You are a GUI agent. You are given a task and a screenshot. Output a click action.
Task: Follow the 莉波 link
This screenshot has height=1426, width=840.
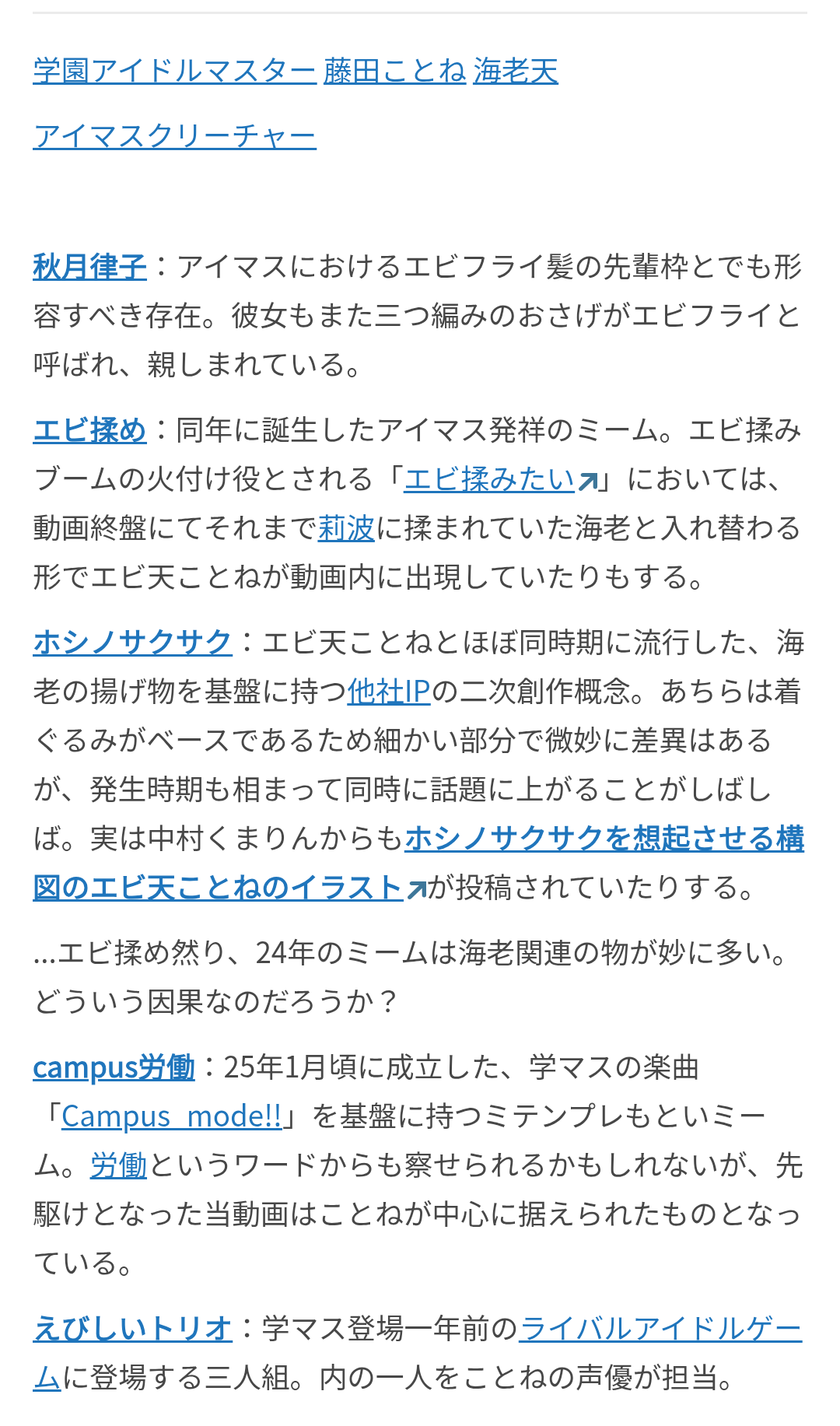tap(346, 528)
